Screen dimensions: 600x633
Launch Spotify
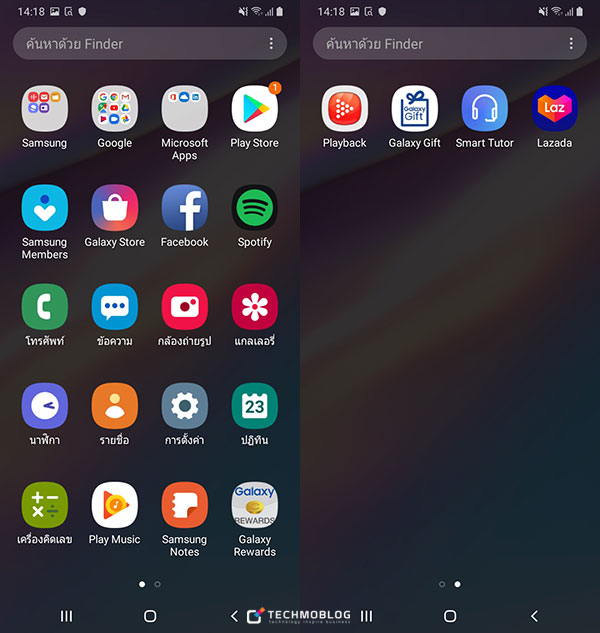(255, 208)
